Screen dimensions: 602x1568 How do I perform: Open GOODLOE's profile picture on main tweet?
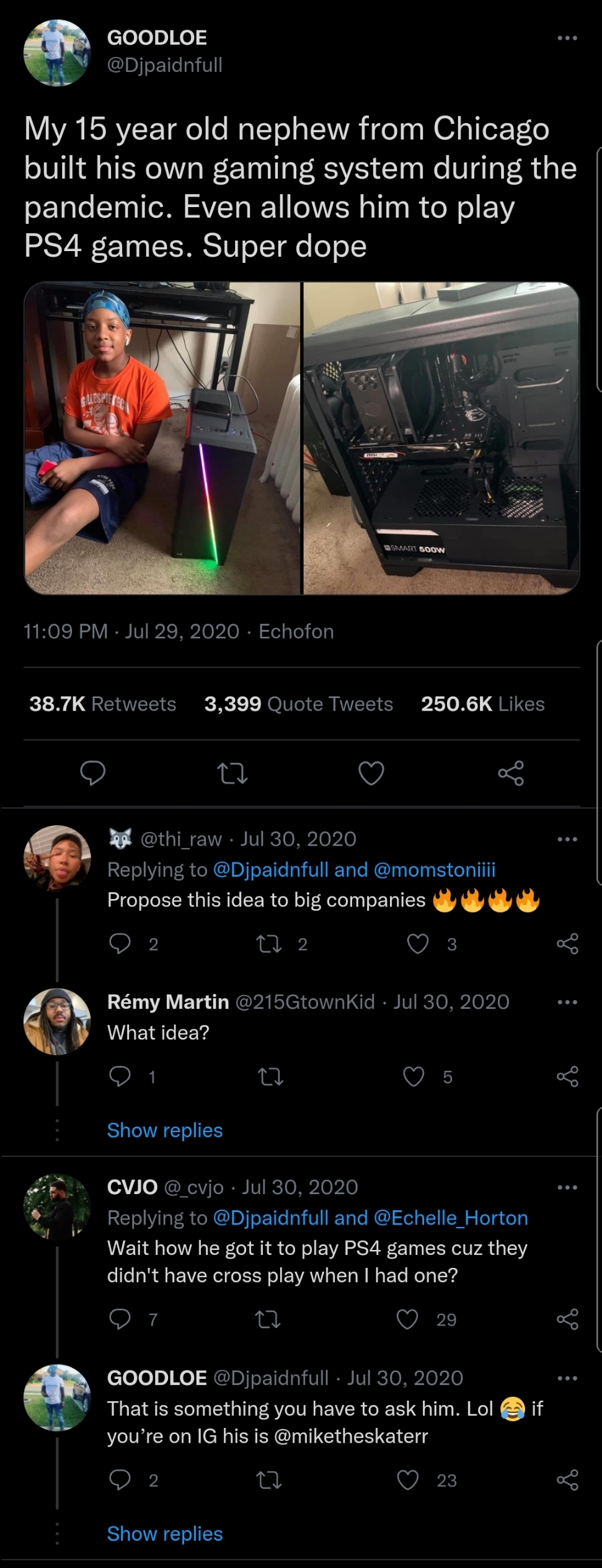point(57,53)
